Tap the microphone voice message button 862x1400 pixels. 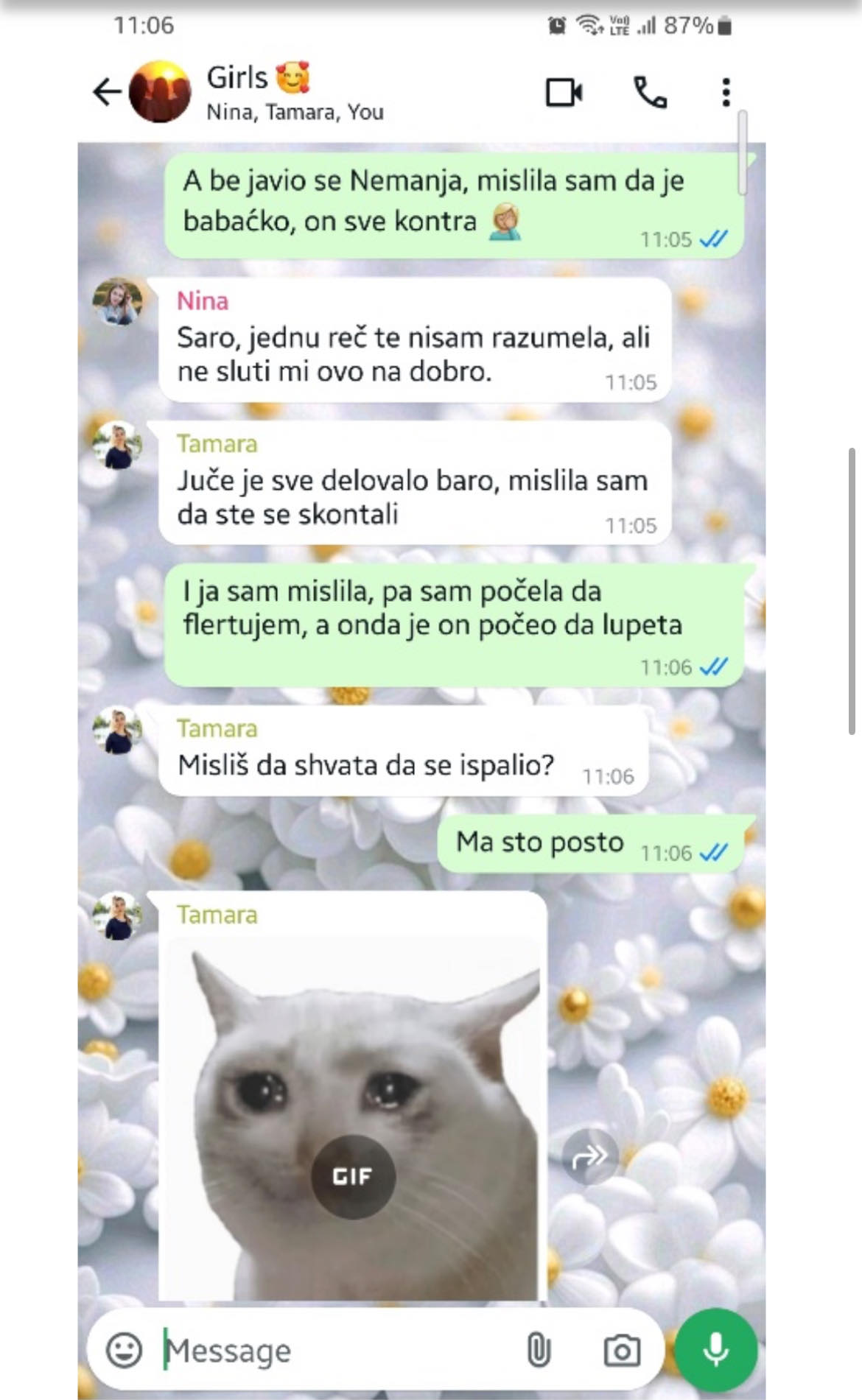click(715, 1350)
